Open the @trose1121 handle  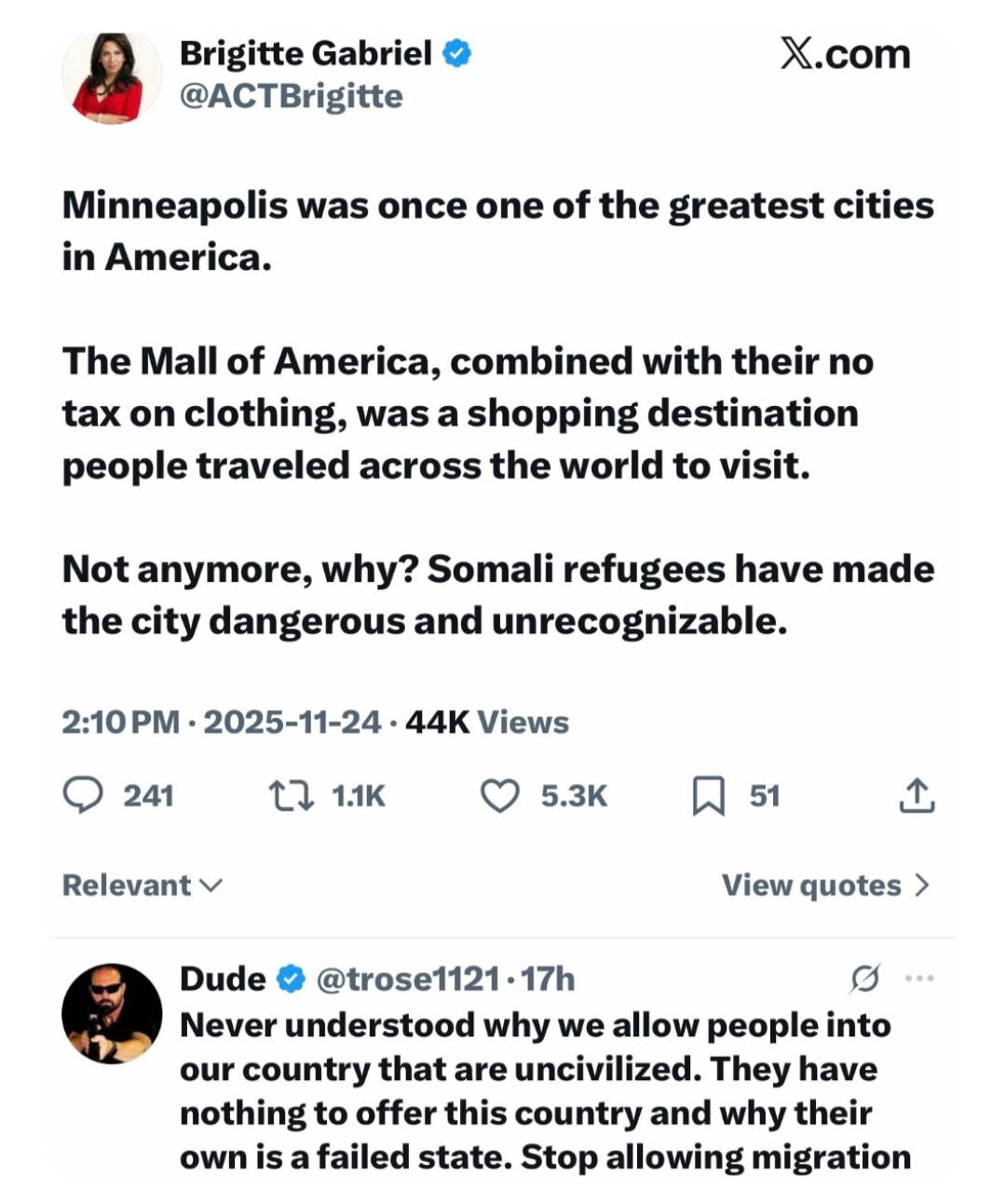coord(409,979)
